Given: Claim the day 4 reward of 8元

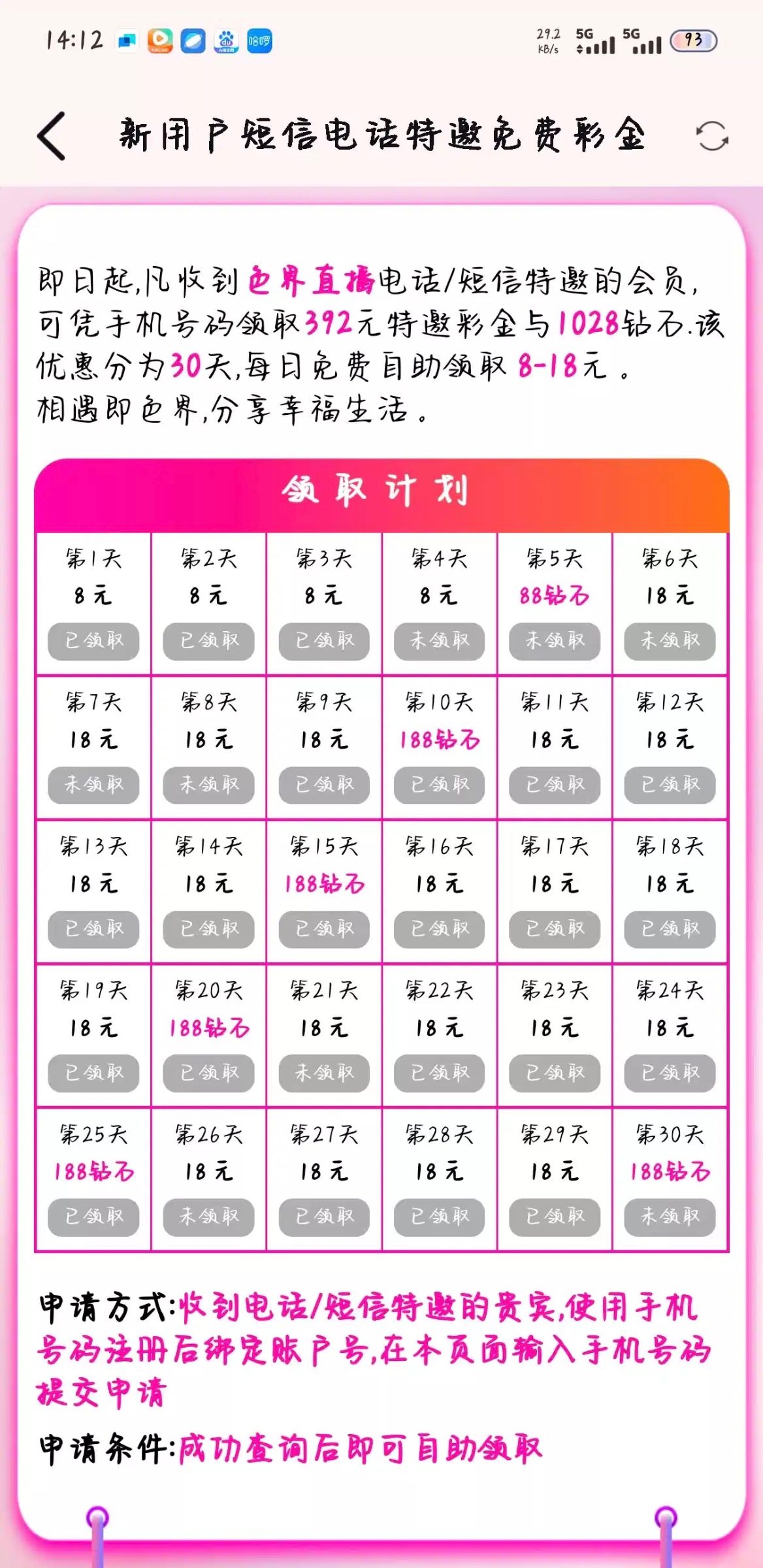Looking at the screenshot, I should pyautogui.click(x=440, y=641).
